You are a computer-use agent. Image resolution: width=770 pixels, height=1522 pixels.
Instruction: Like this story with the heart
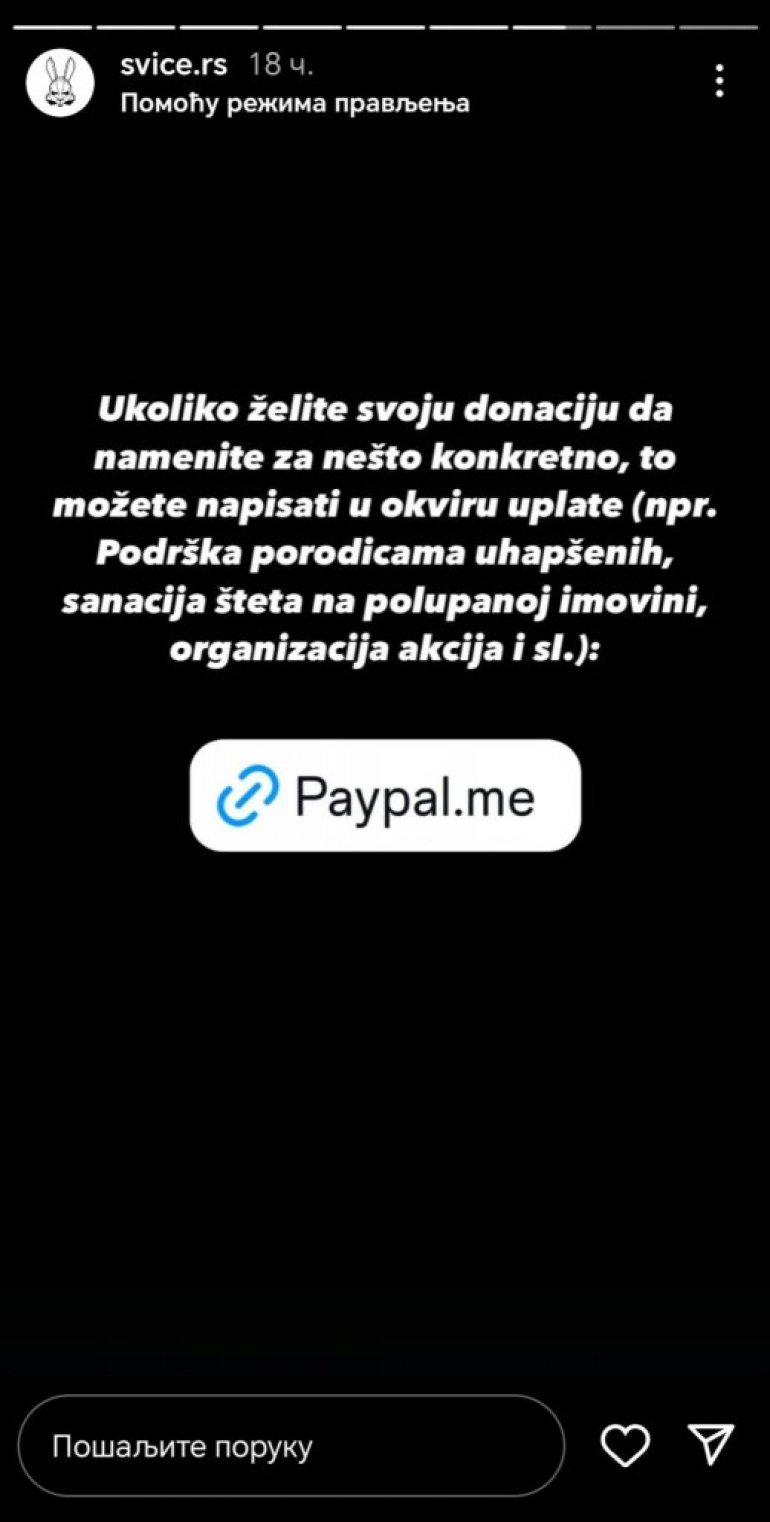coord(625,1445)
